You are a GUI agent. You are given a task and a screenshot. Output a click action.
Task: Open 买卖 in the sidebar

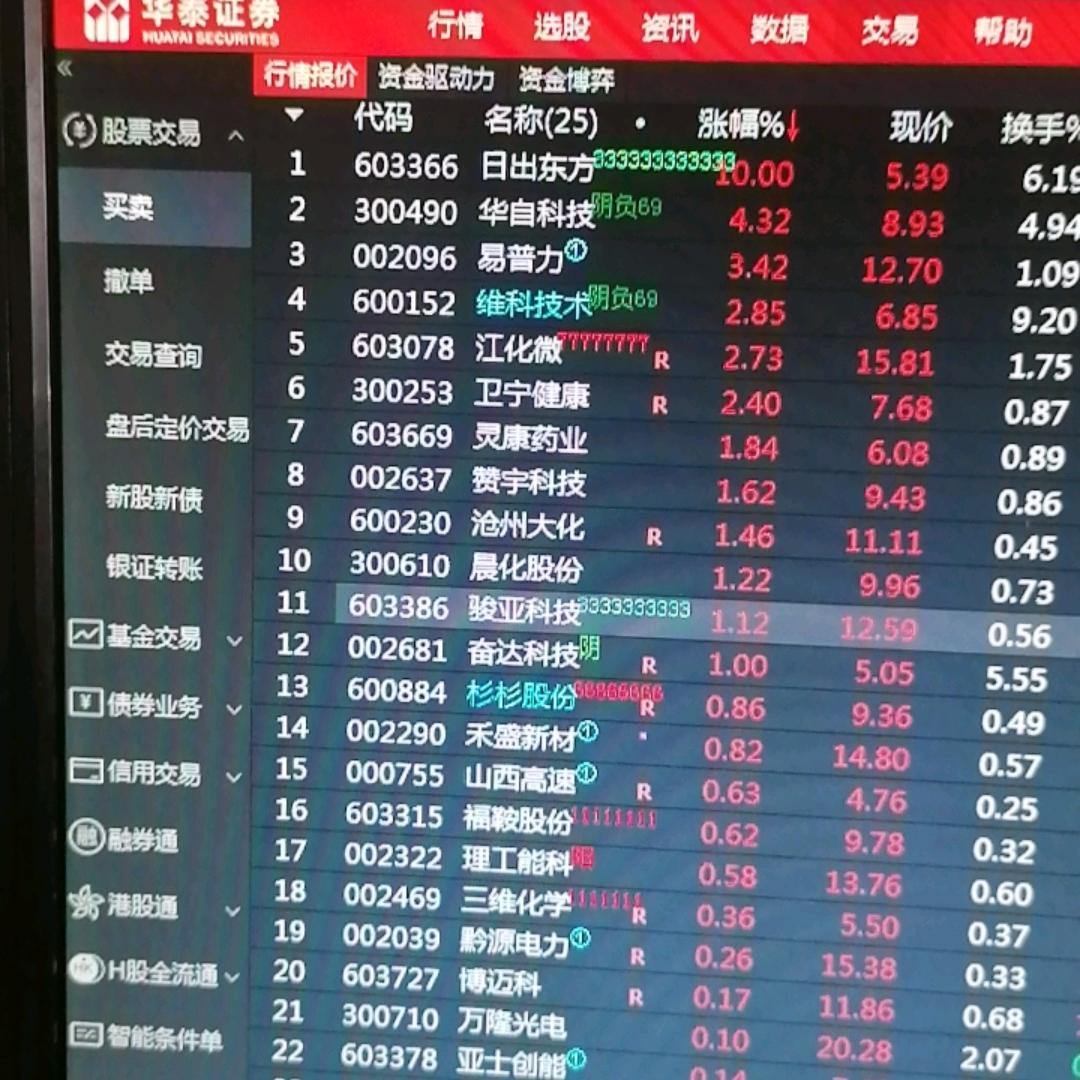tap(128, 207)
